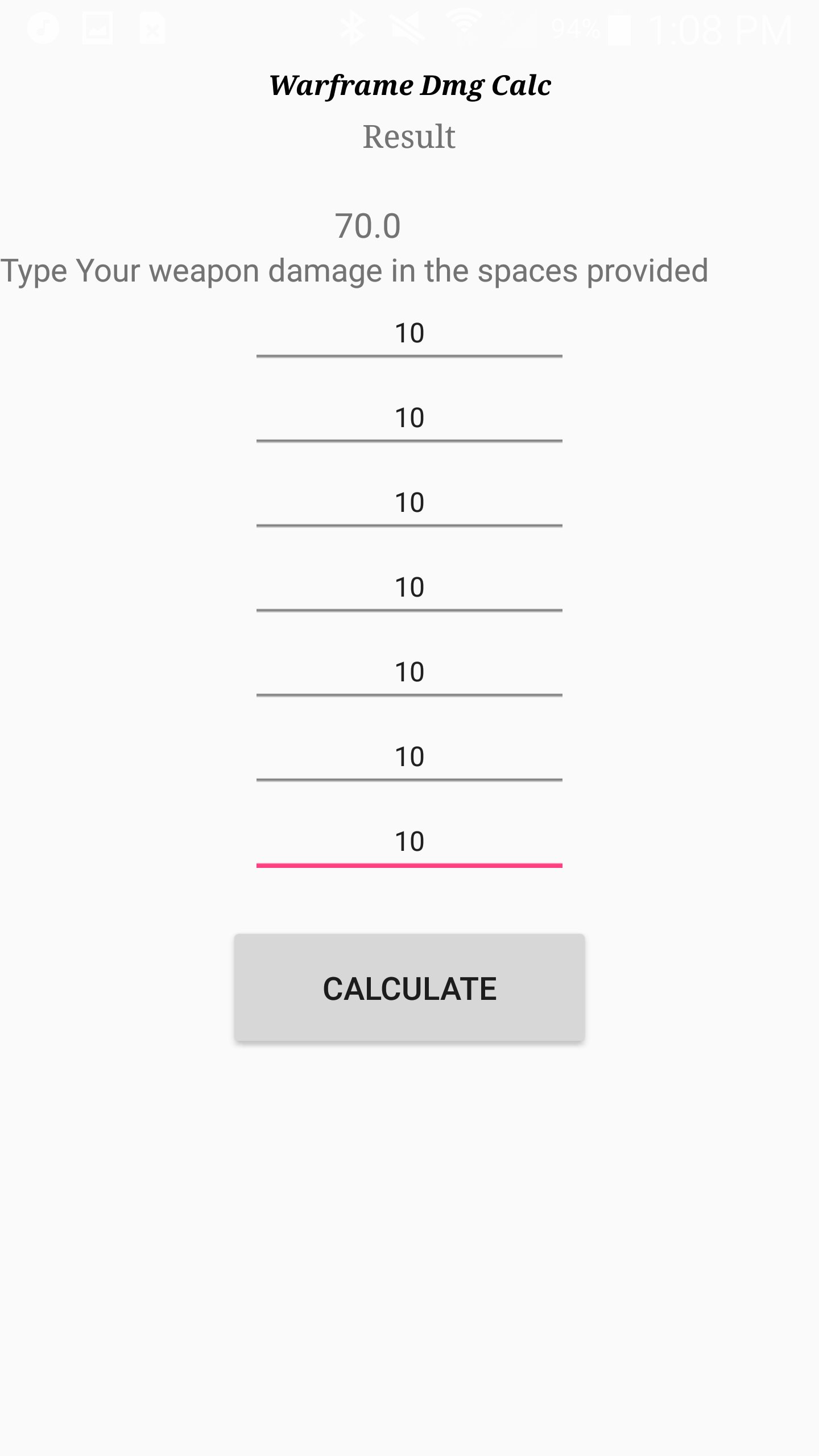Select the fourth damage input field
Image resolution: width=819 pixels, height=1456 pixels.
409,588
